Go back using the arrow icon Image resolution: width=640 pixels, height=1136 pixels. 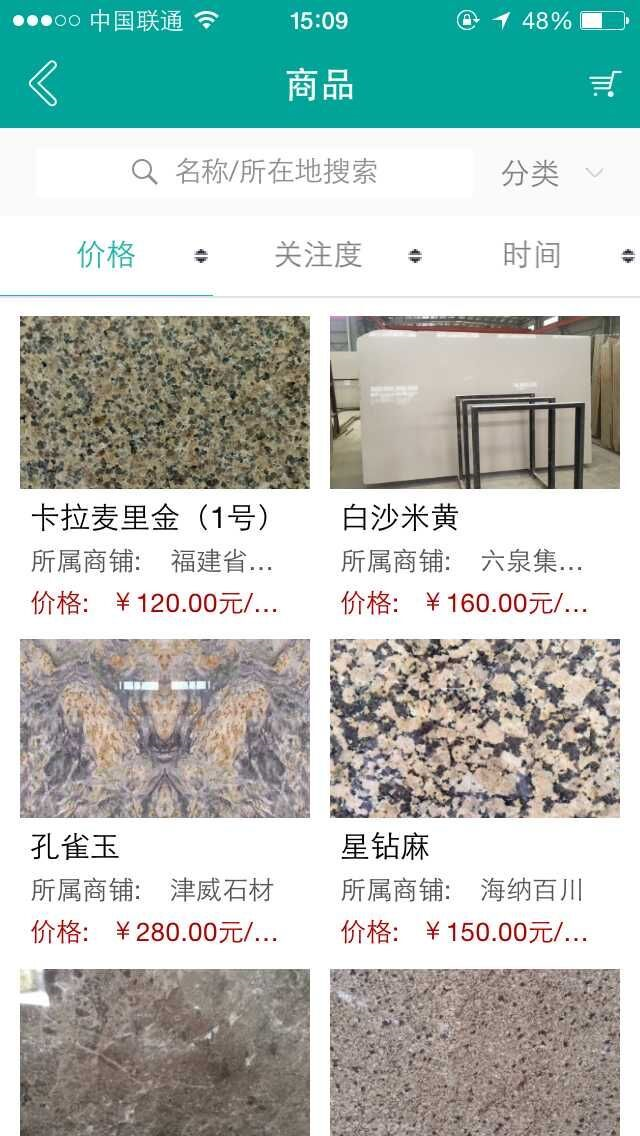coord(43,84)
